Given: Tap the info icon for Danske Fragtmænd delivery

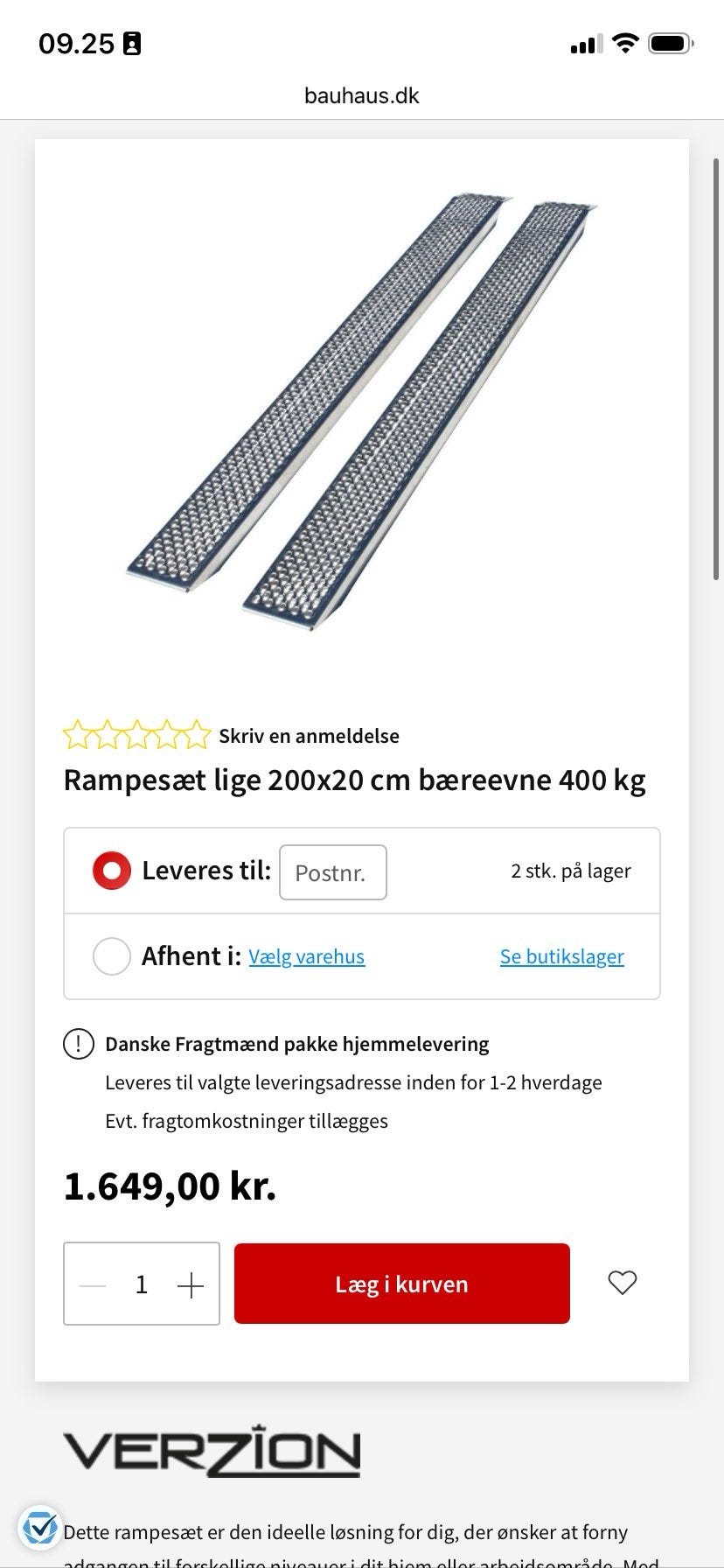Looking at the screenshot, I should [x=79, y=1044].
